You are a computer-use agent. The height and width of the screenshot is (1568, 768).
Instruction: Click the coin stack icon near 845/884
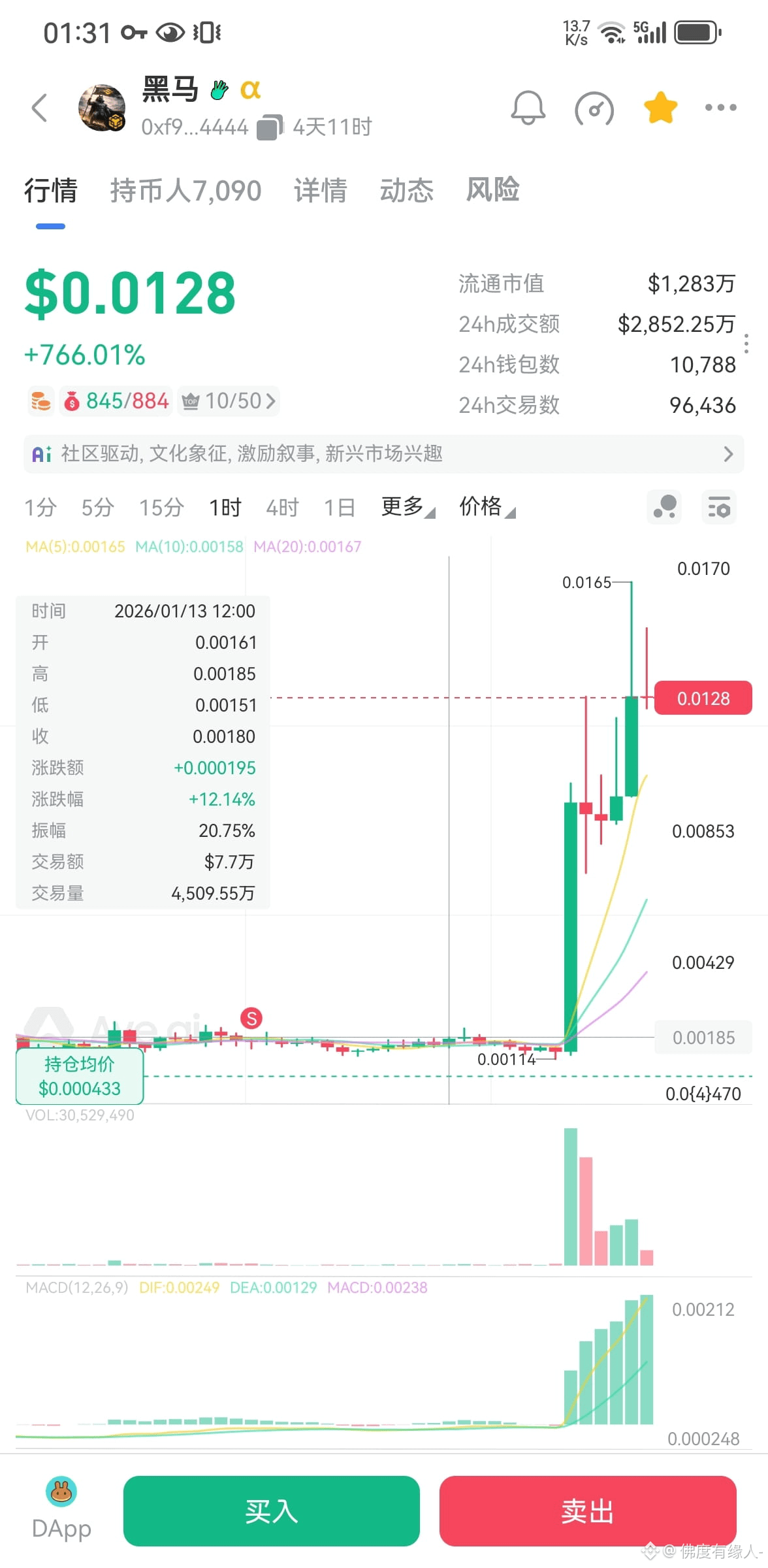pyautogui.click(x=40, y=401)
